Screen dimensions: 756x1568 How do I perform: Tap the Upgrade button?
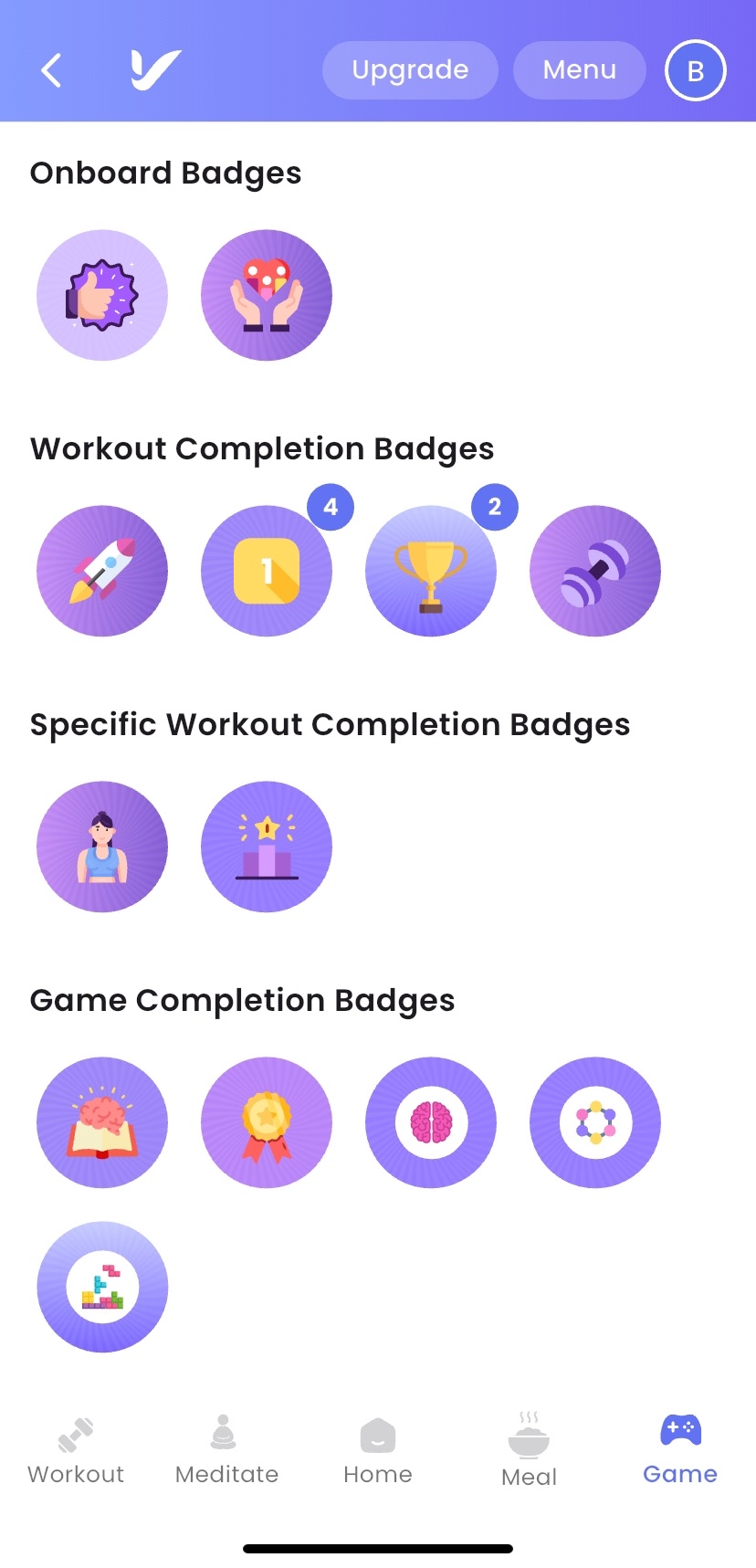click(410, 70)
